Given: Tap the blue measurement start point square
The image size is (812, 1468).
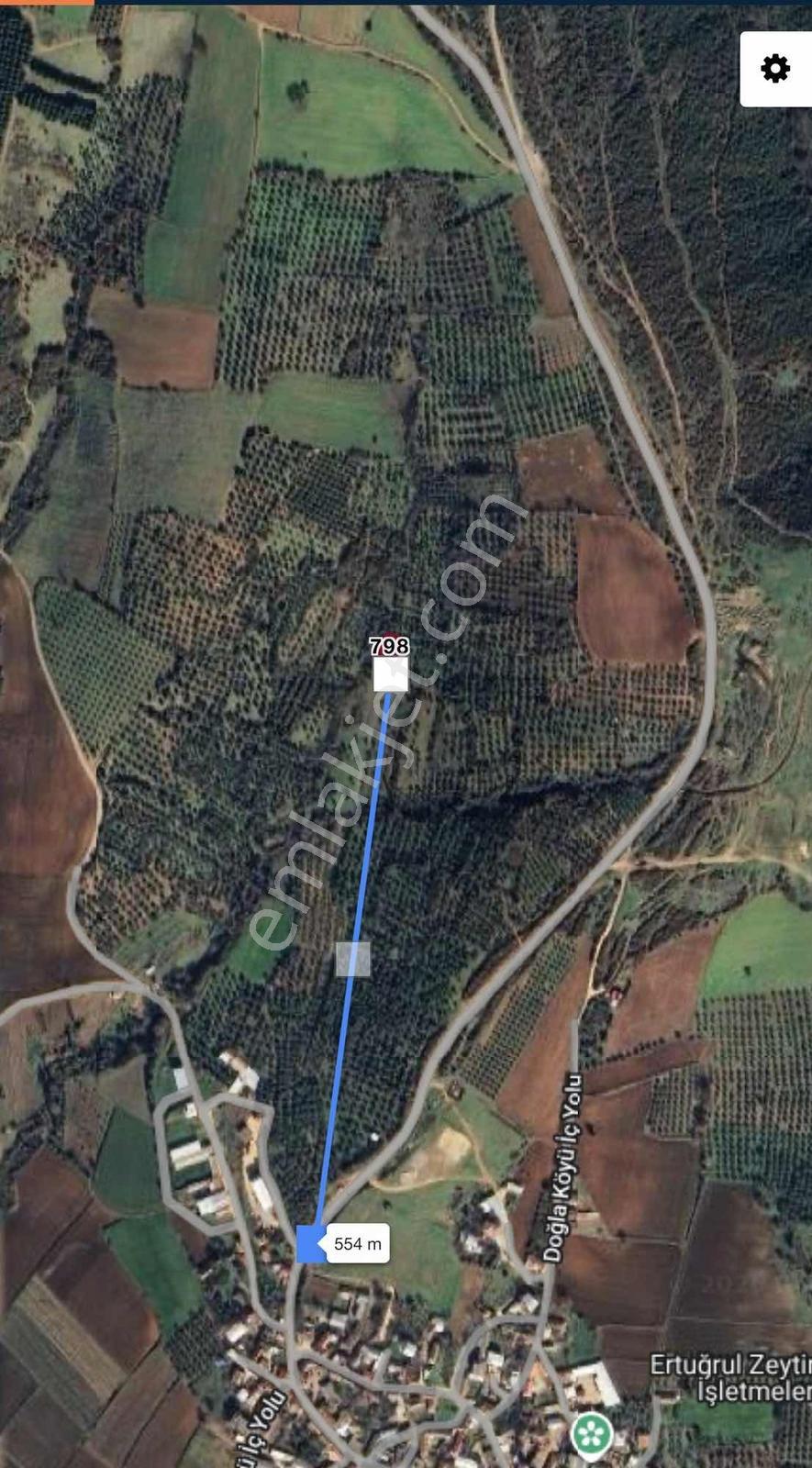Looking at the screenshot, I should [x=313, y=1243].
